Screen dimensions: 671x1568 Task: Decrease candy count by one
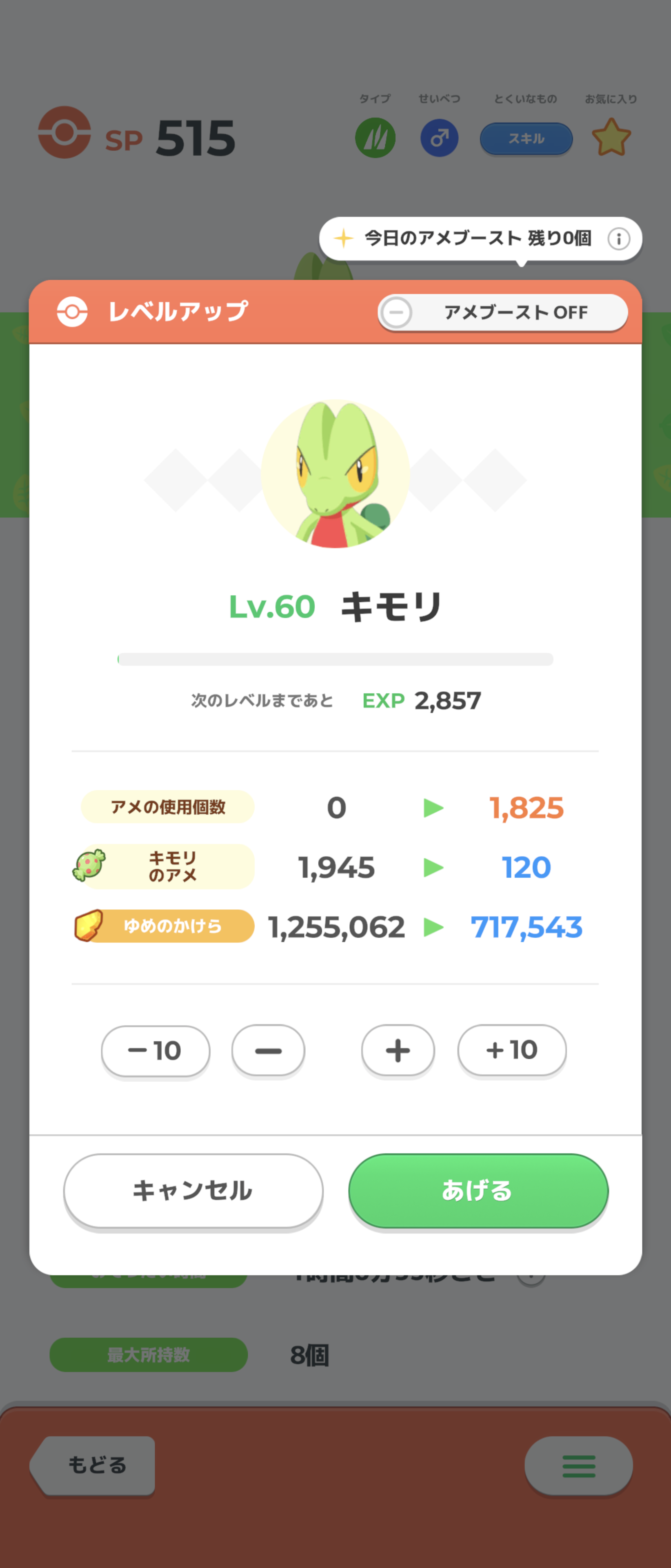pos(268,1050)
